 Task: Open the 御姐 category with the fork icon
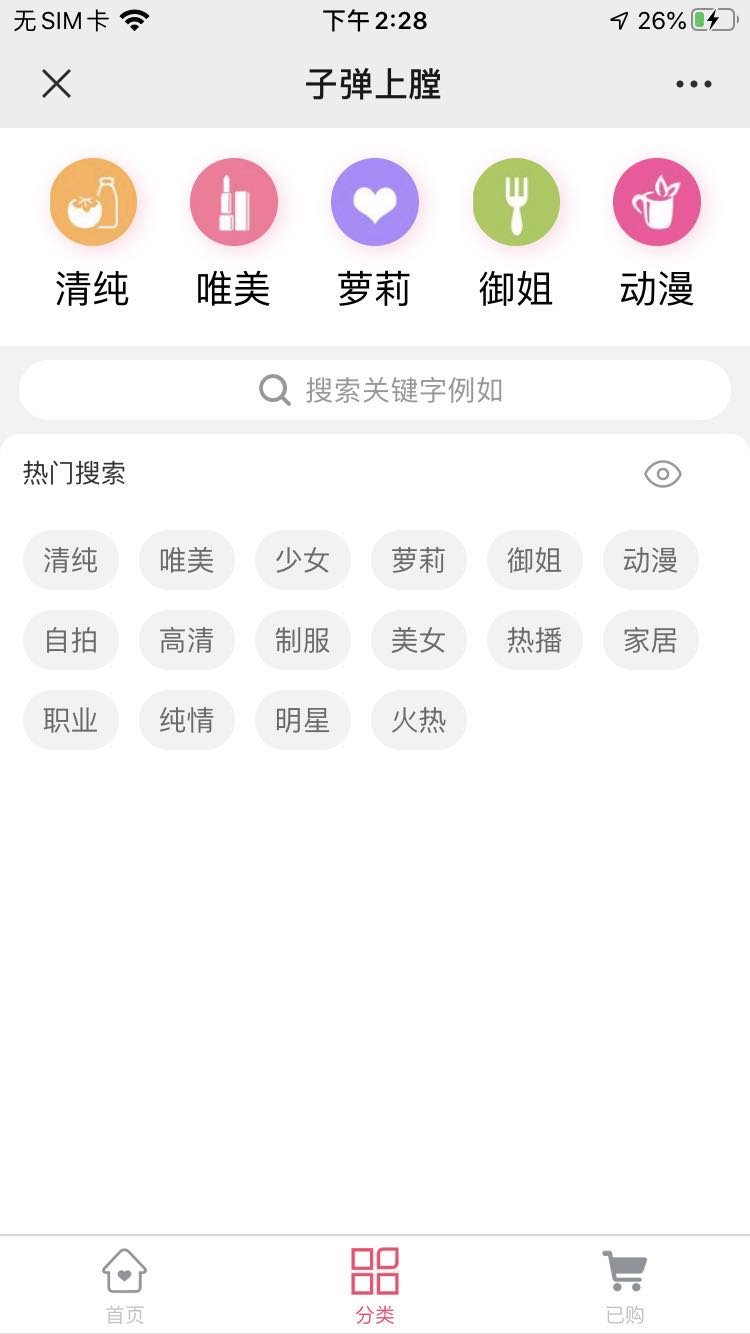click(x=516, y=233)
